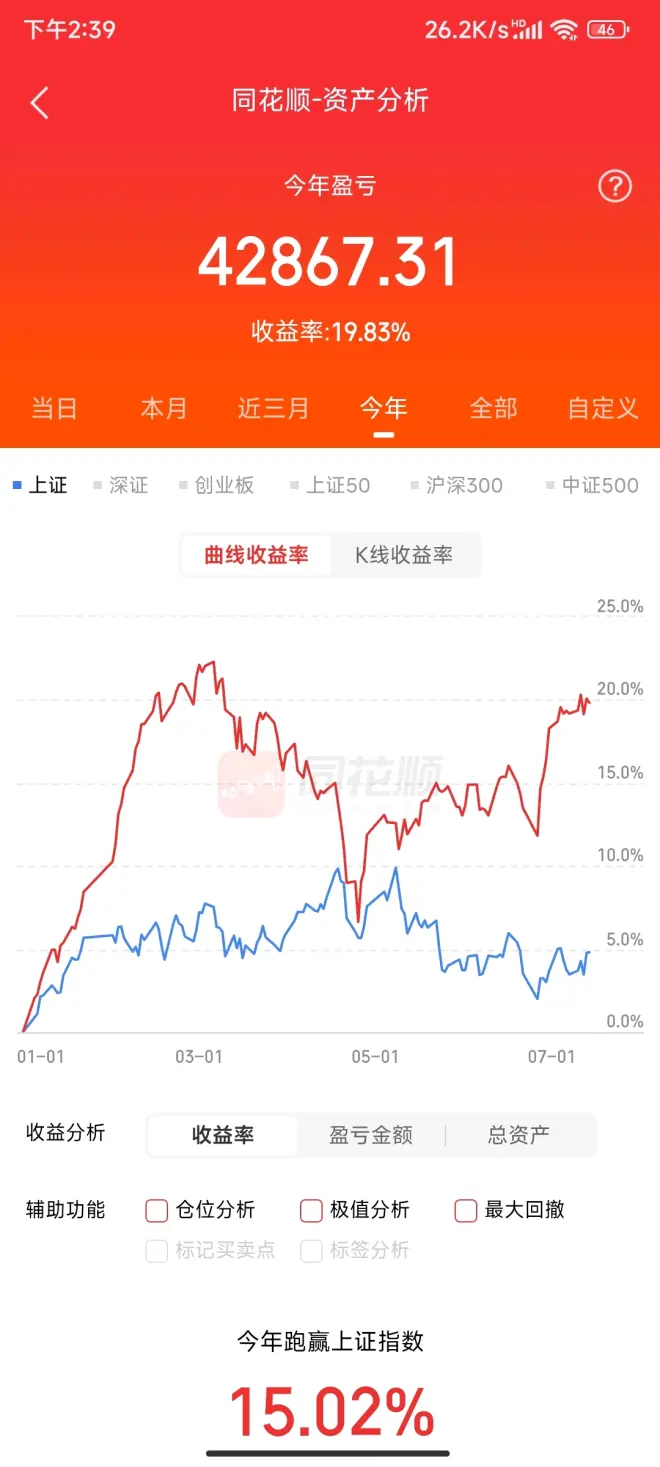
Task: Go back using the top-left arrow
Action: (40, 102)
